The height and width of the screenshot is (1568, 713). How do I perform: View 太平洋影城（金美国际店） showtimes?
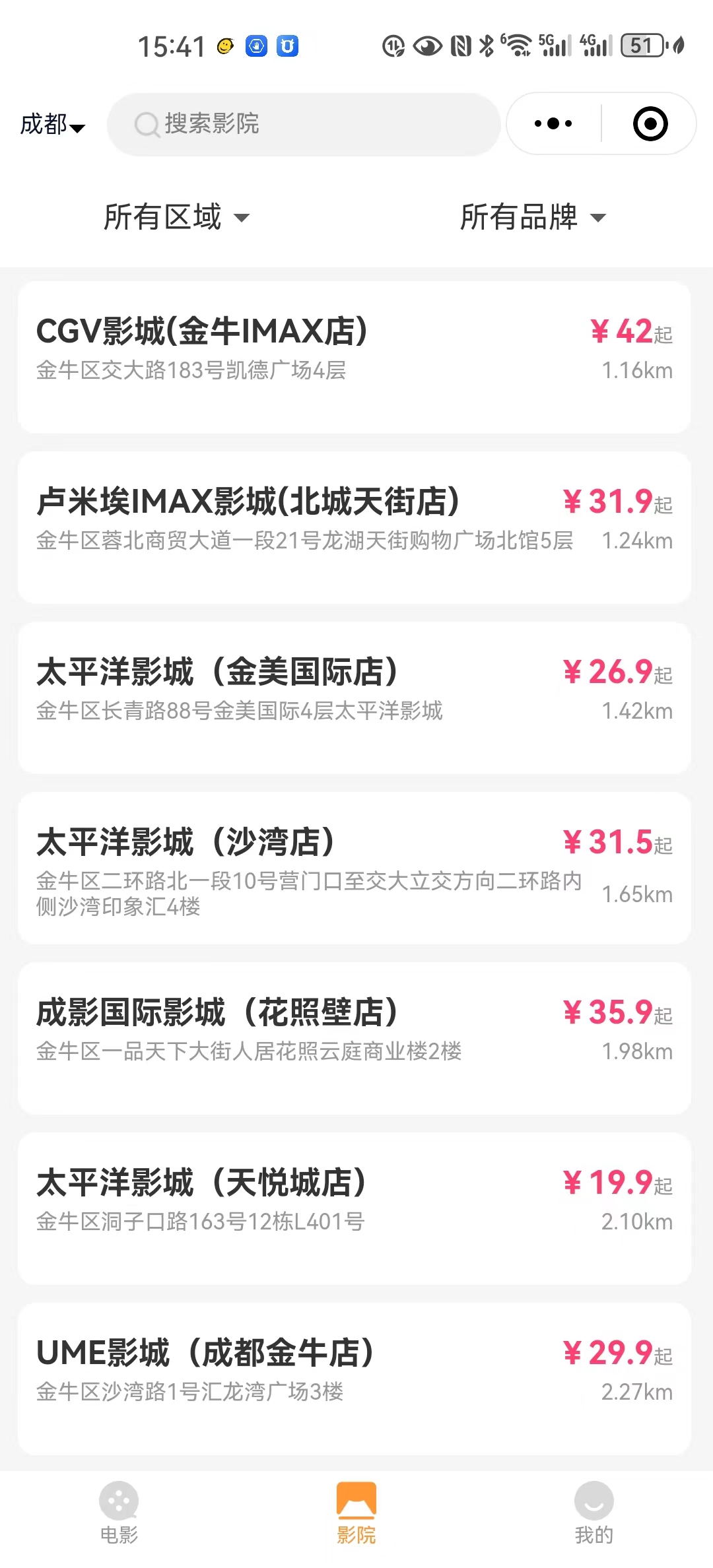coord(355,698)
